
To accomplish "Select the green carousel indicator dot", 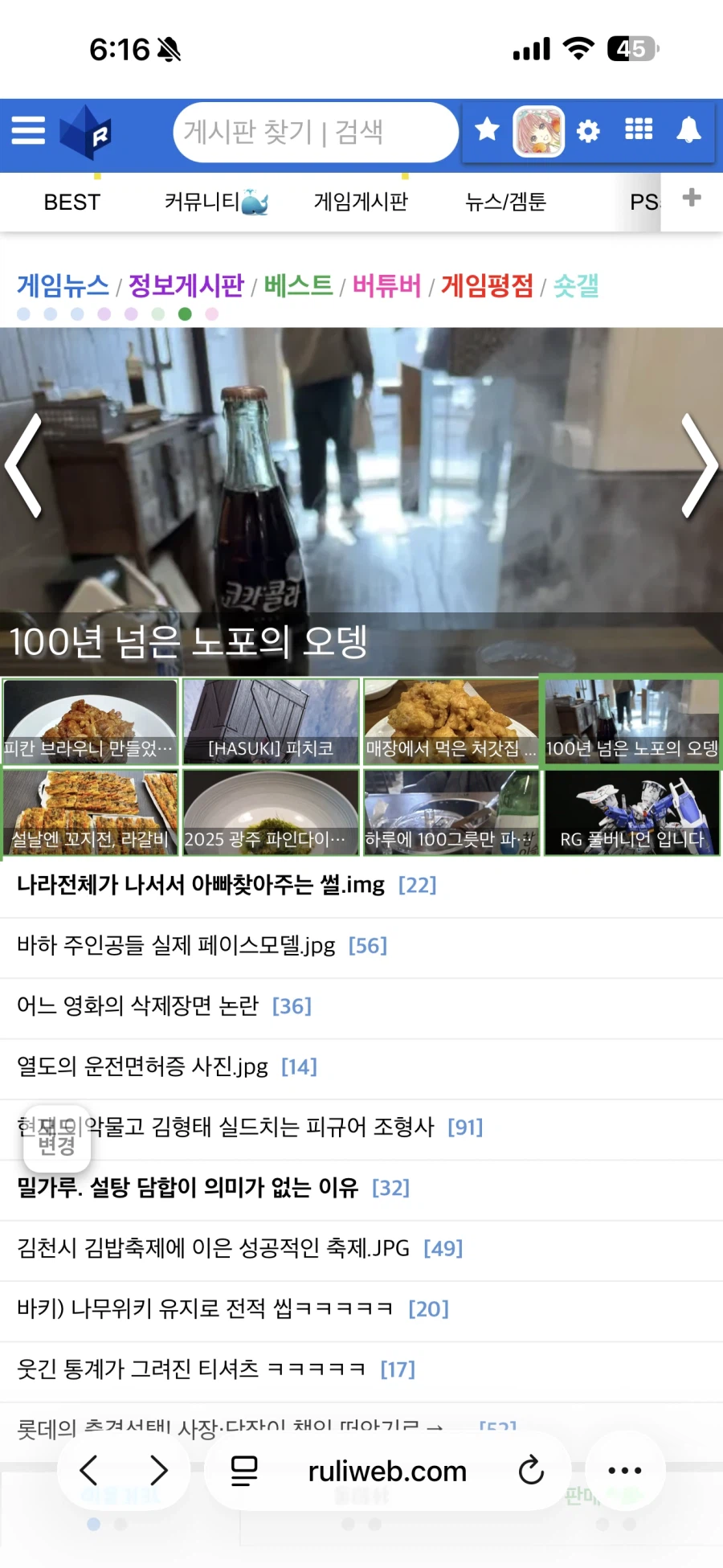I will 184,313.
